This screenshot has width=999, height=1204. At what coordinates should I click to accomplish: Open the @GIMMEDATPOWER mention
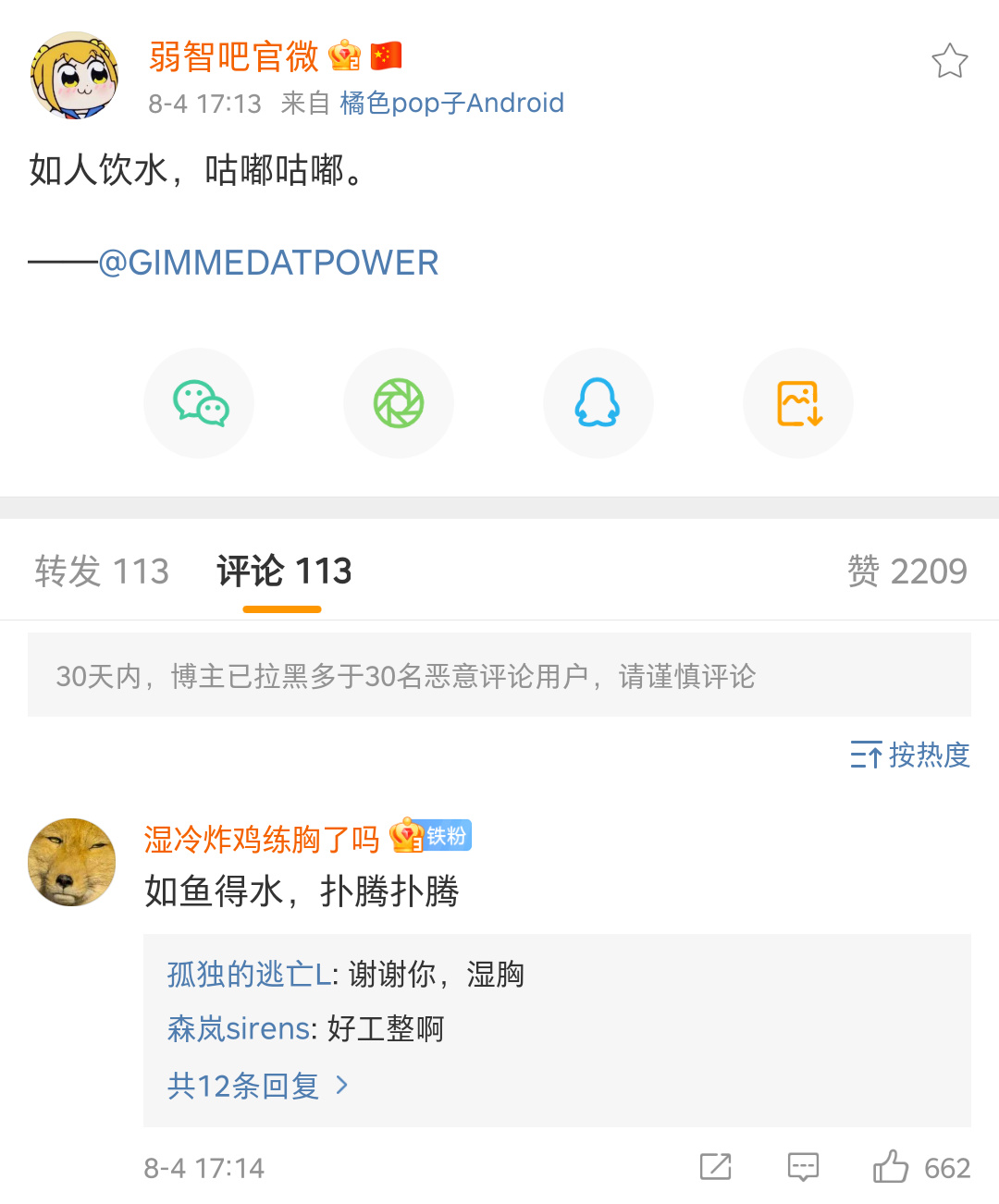click(268, 263)
